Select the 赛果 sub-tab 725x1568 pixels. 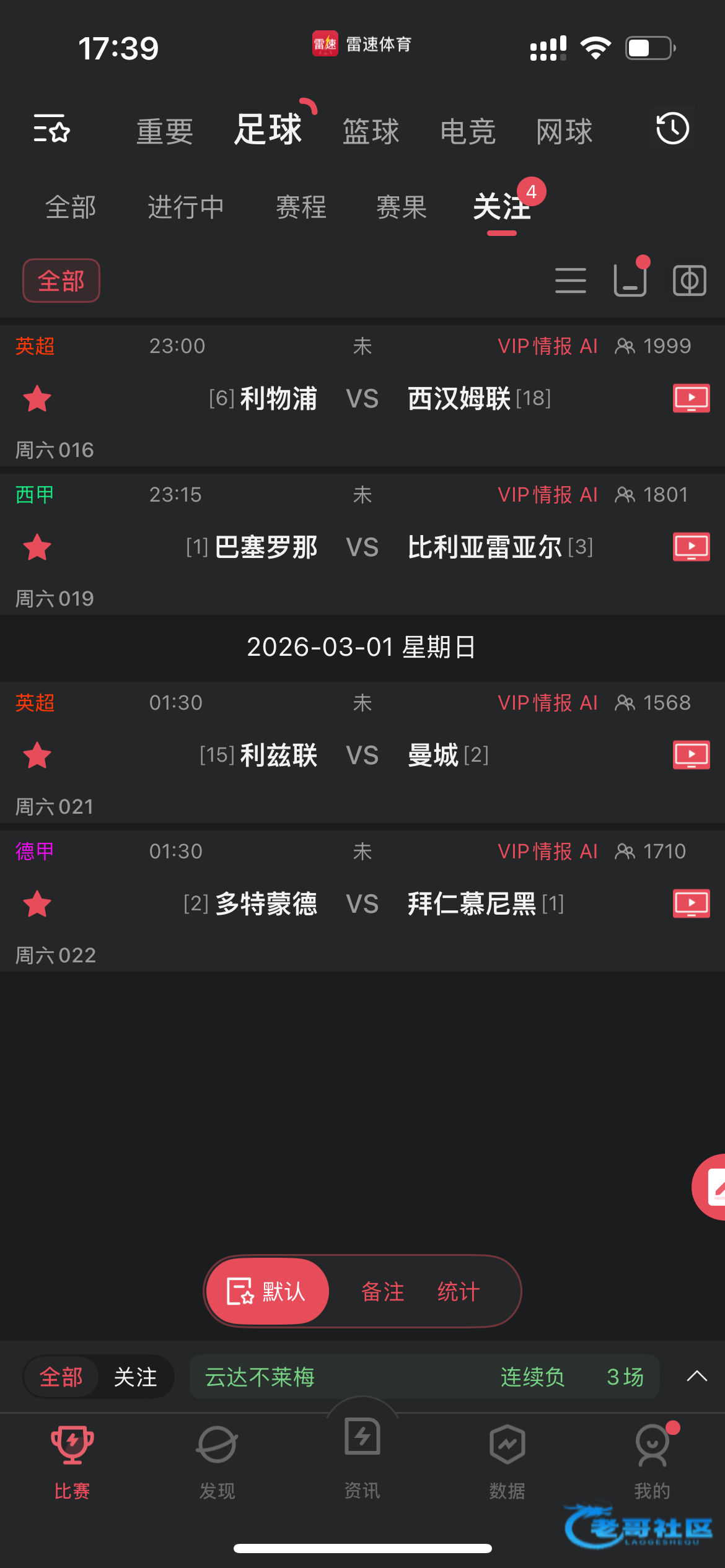[x=402, y=207]
